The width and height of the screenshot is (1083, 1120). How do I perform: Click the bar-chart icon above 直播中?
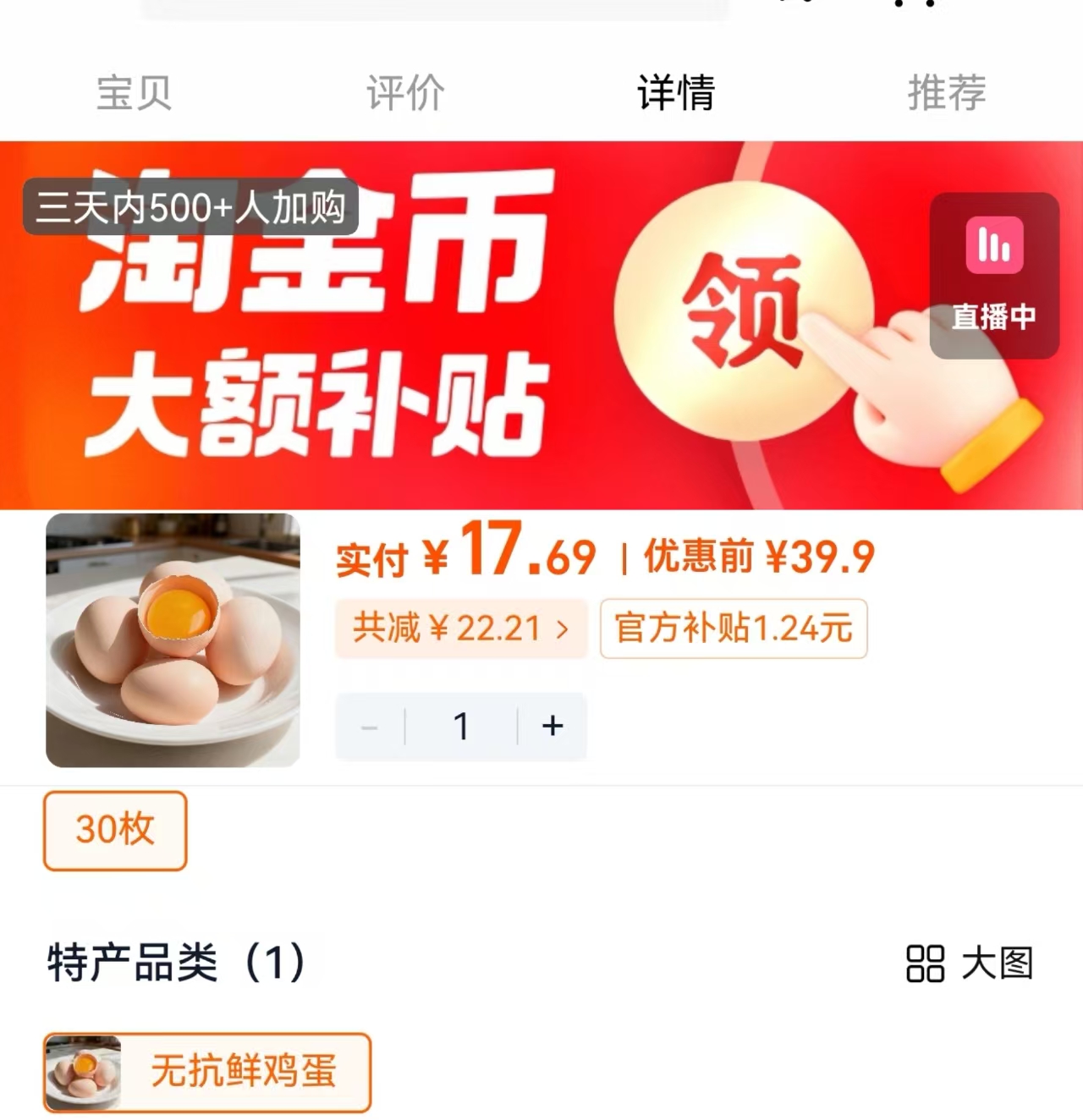[995, 247]
